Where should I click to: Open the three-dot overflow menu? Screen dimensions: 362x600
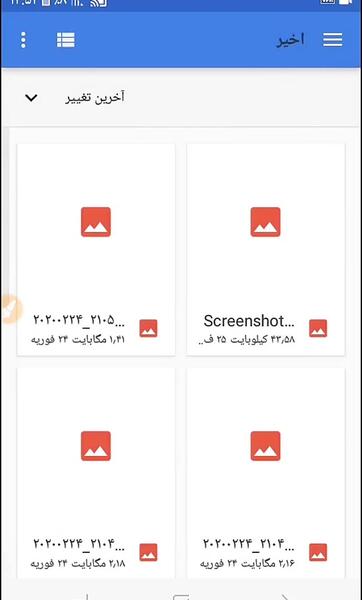pos(23,40)
